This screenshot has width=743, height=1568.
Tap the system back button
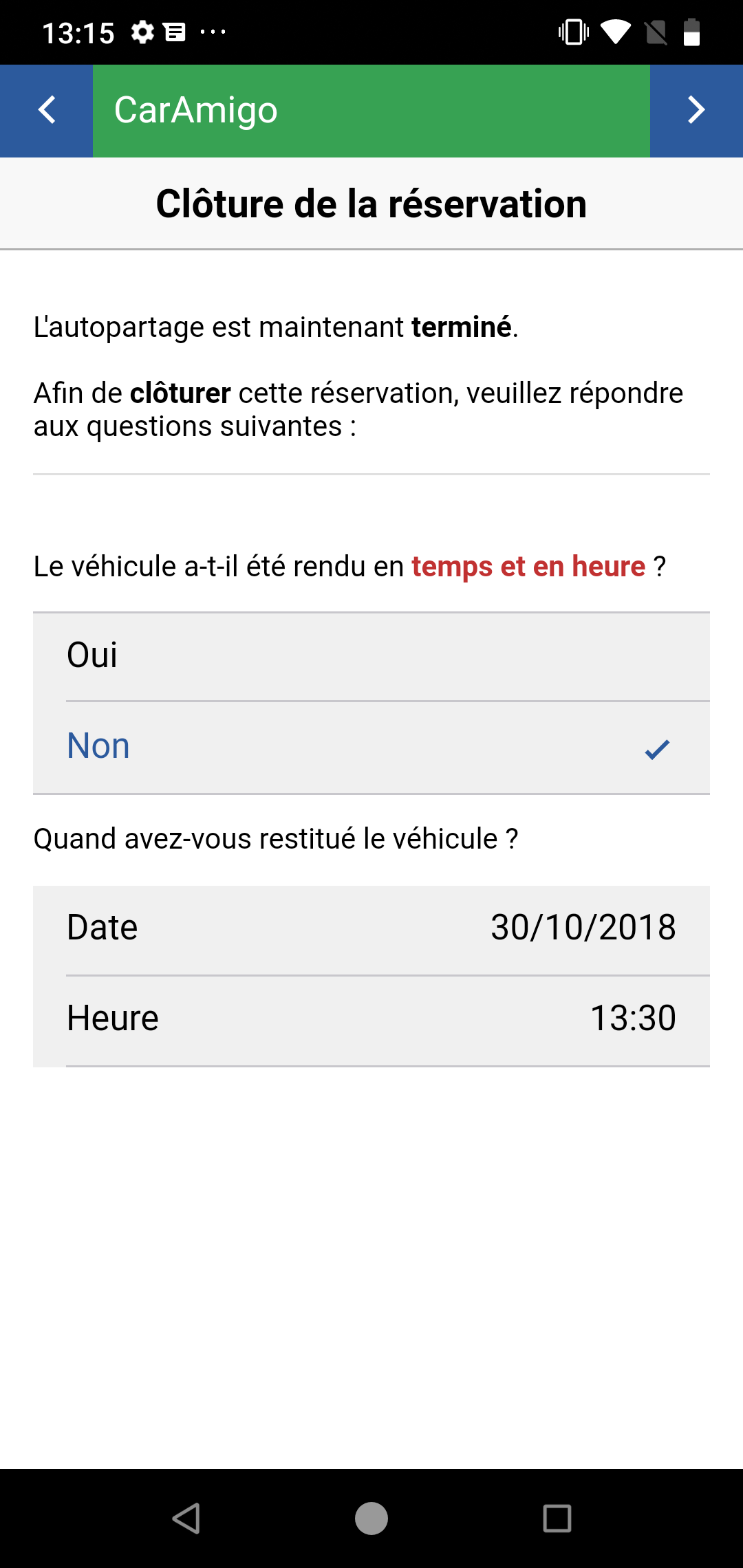point(186,1518)
